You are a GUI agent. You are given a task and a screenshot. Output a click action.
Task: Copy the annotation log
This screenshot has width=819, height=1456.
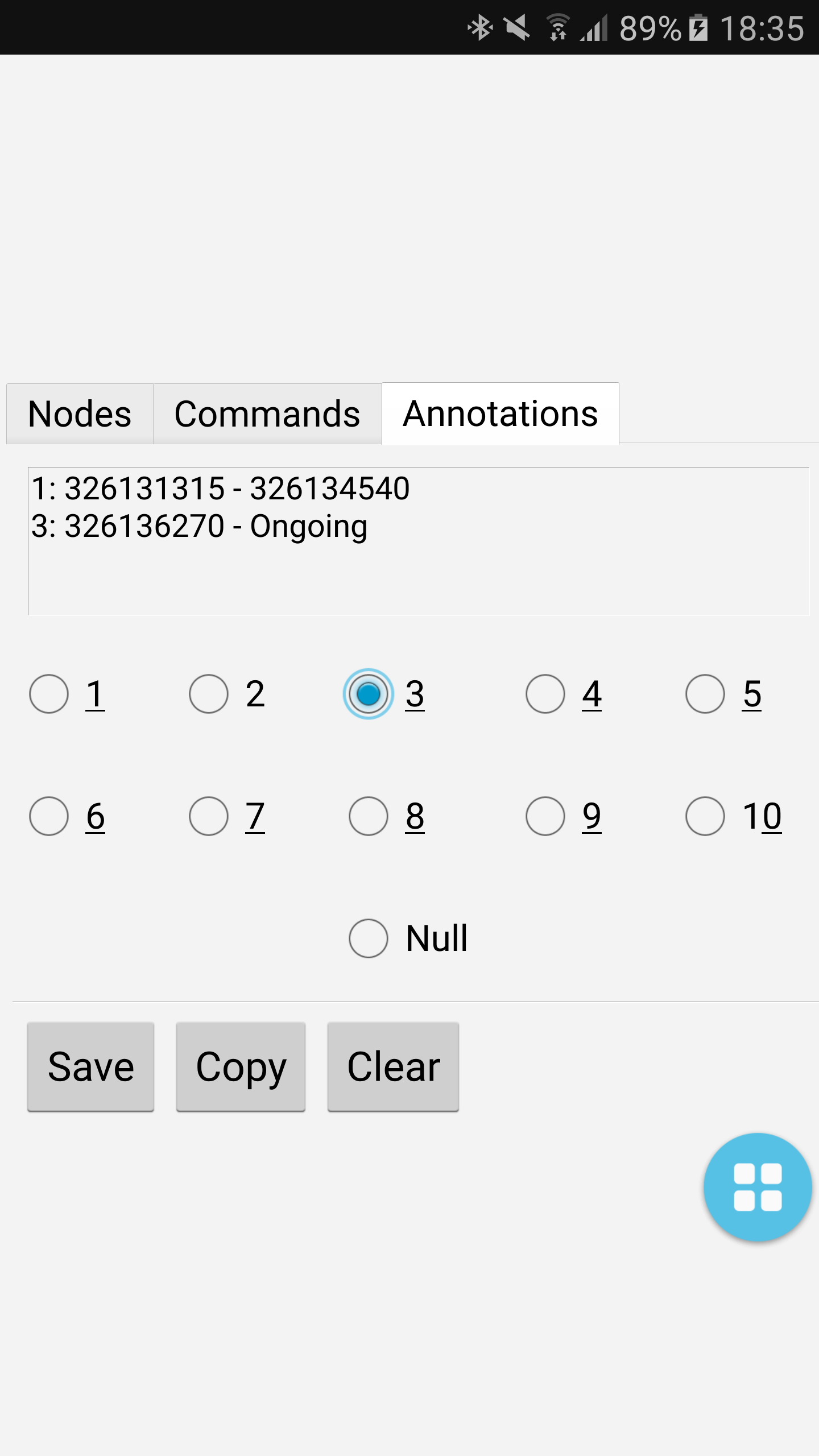(x=241, y=1066)
